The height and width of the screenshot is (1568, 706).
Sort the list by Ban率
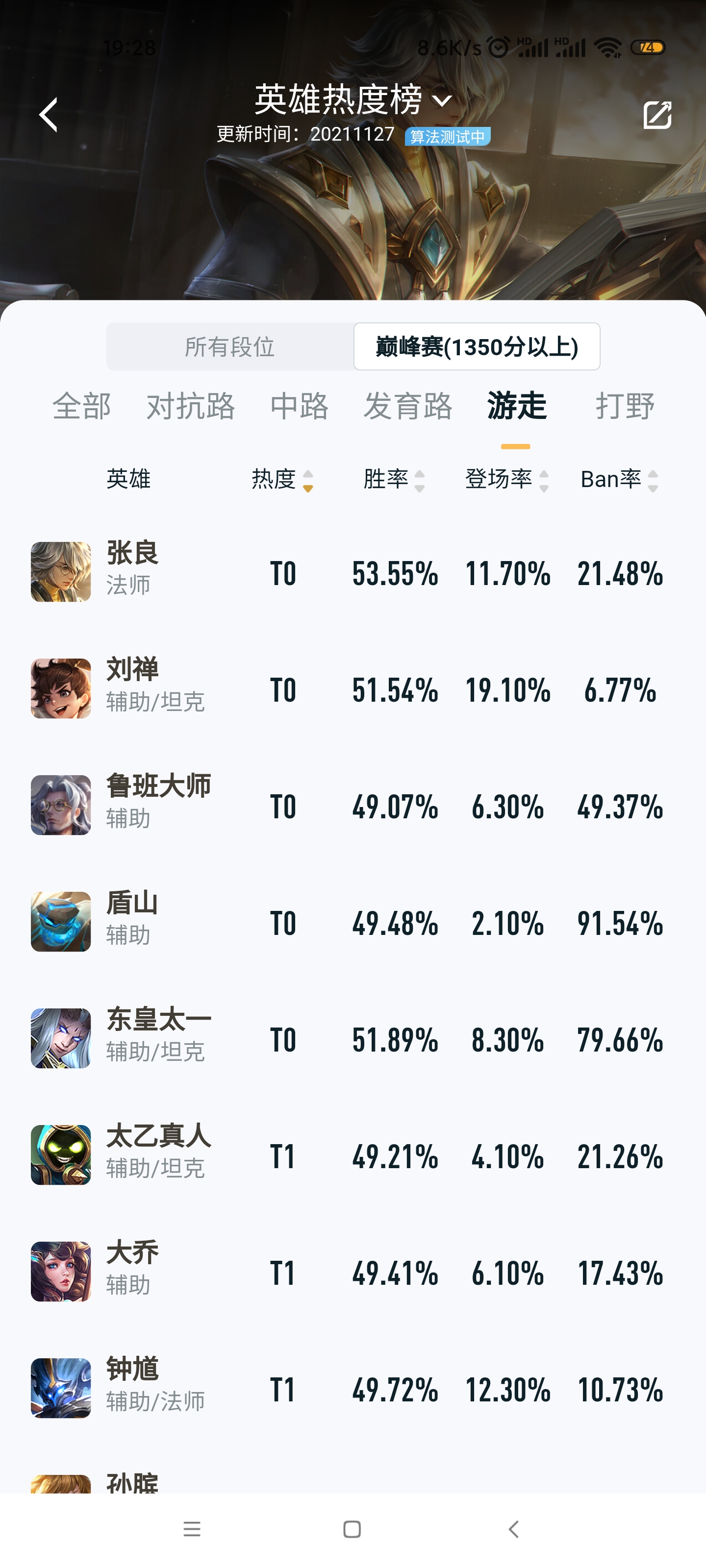pos(619,480)
